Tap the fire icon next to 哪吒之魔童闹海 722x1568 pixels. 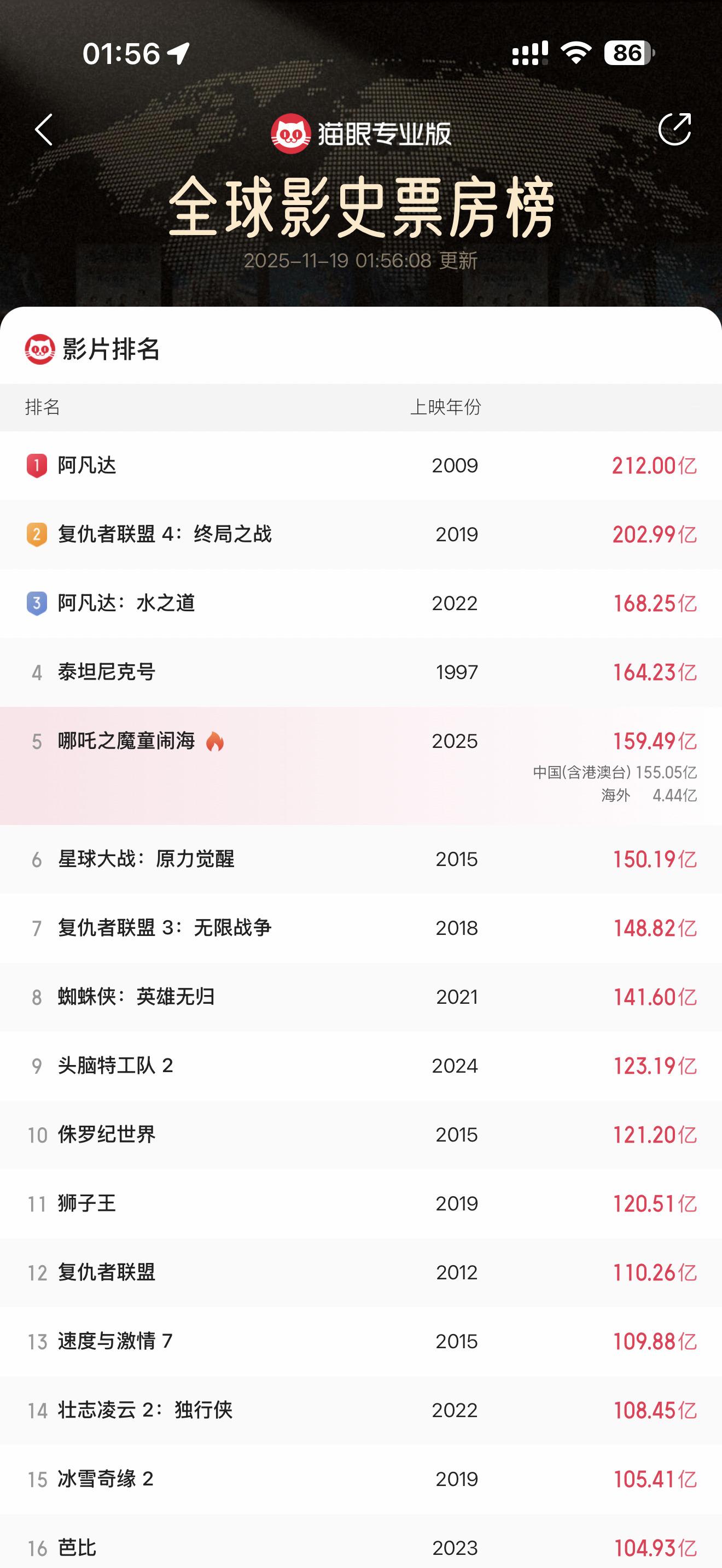216,741
